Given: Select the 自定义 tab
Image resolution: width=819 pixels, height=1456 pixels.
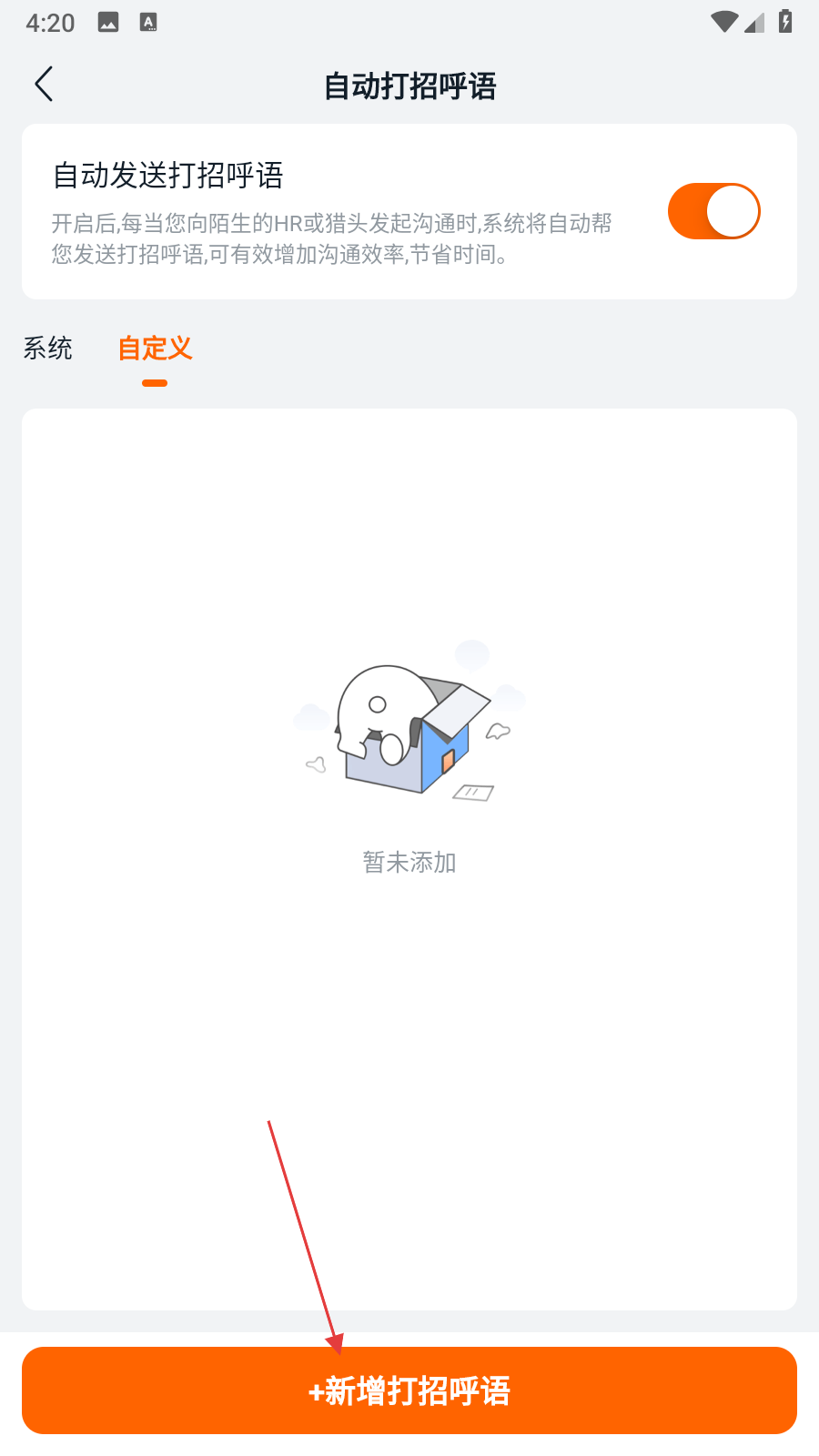Looking at the screenshot, I should [x=155, y=349].
